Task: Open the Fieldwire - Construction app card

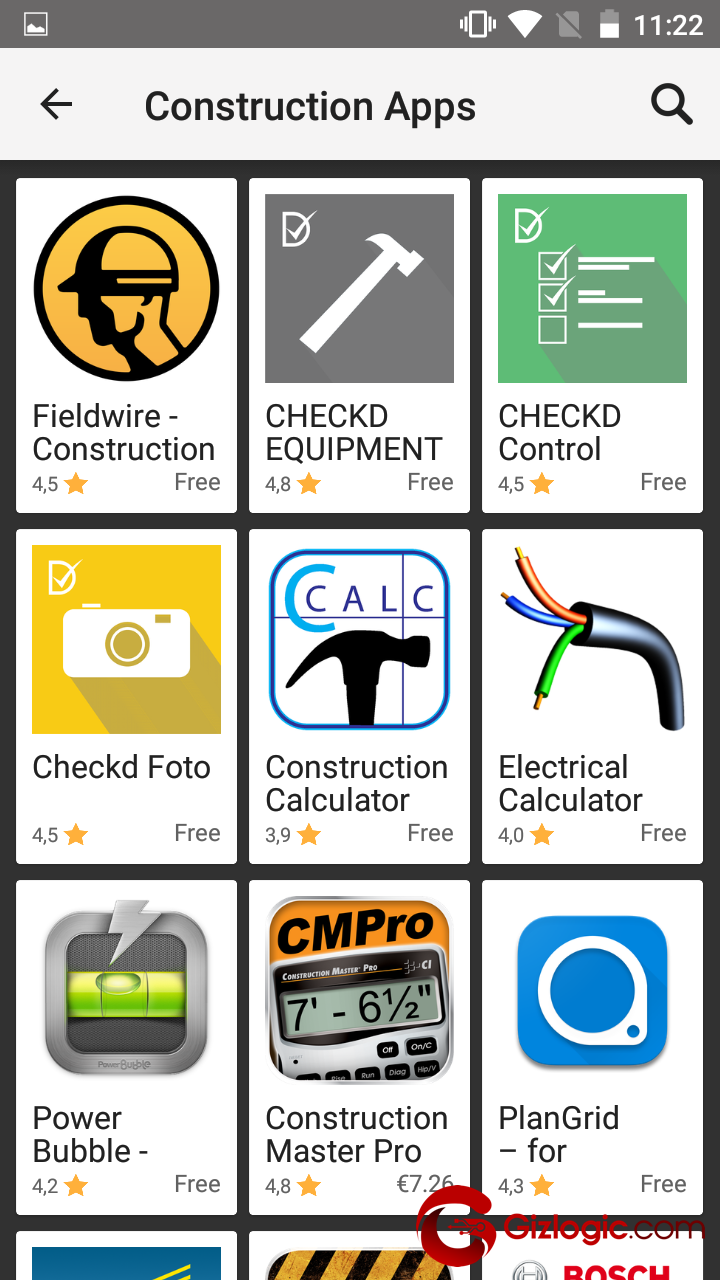Action: pos(126,345)
